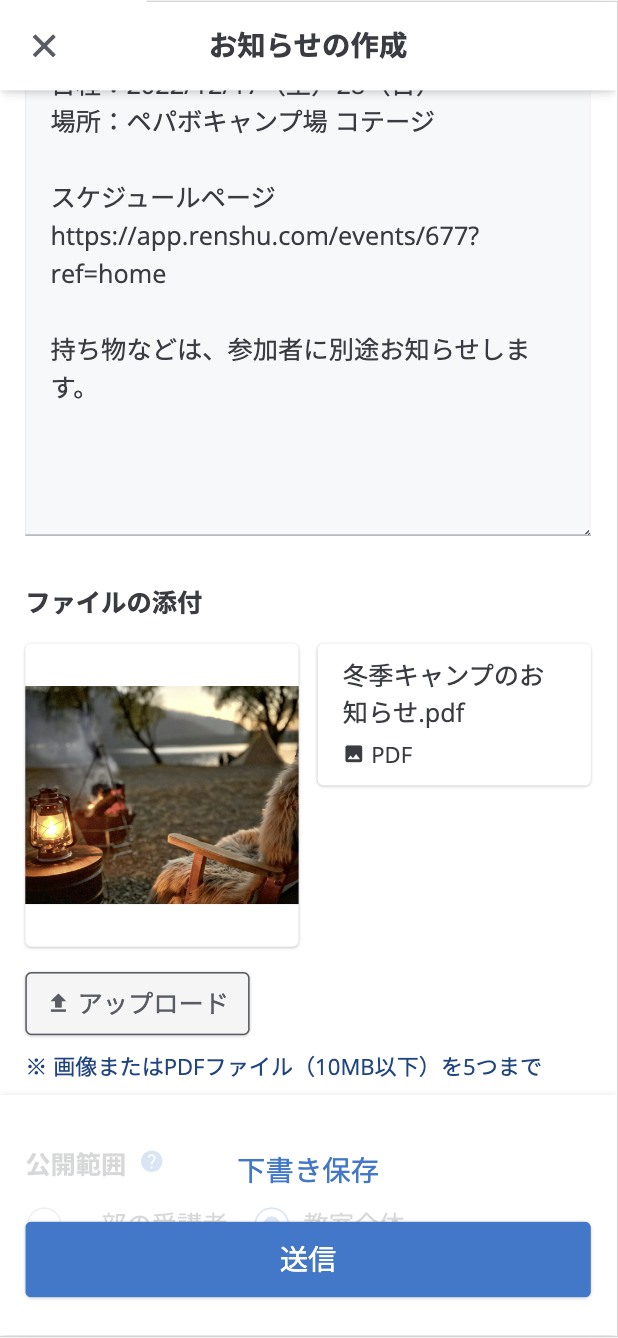
Task: Save as draft with 下書き保存
Action: 308,1169
